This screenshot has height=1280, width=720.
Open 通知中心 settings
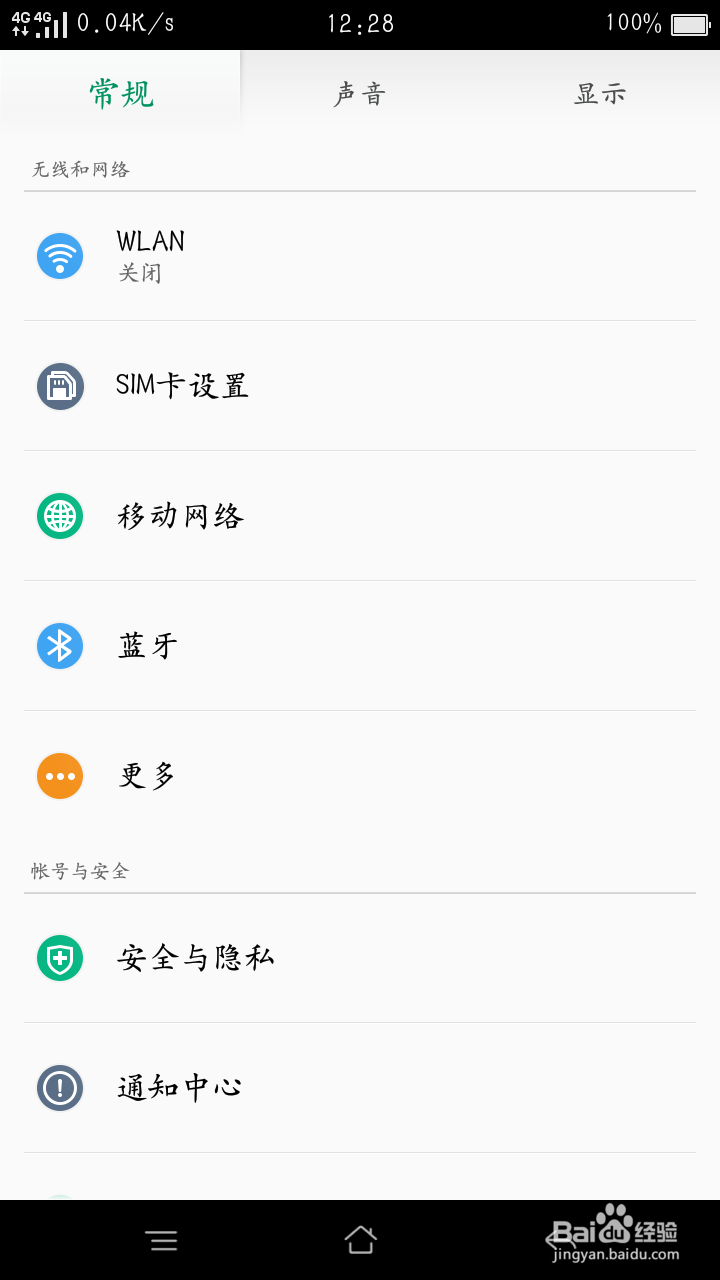360,1088
